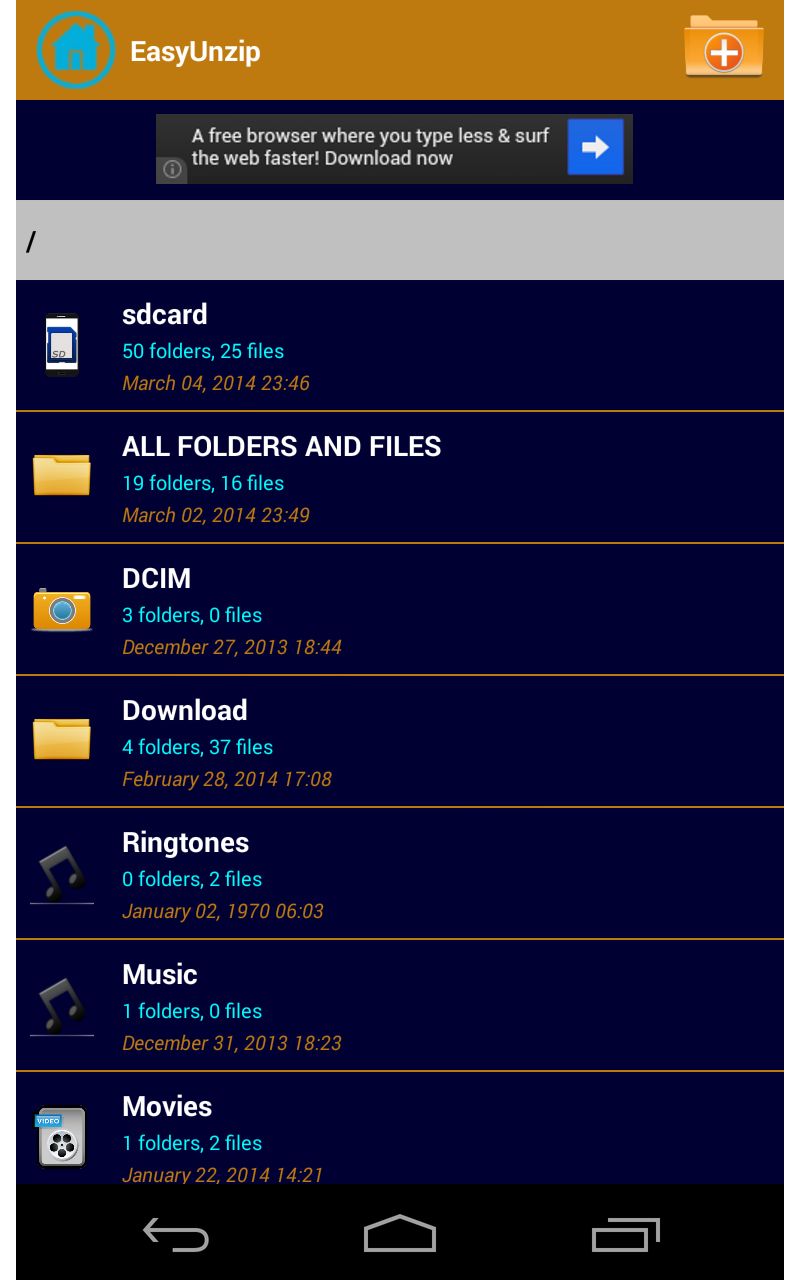Create a new archive with the plus folder icon
This screenshot has height=1280, width=800.
[723, 46]
